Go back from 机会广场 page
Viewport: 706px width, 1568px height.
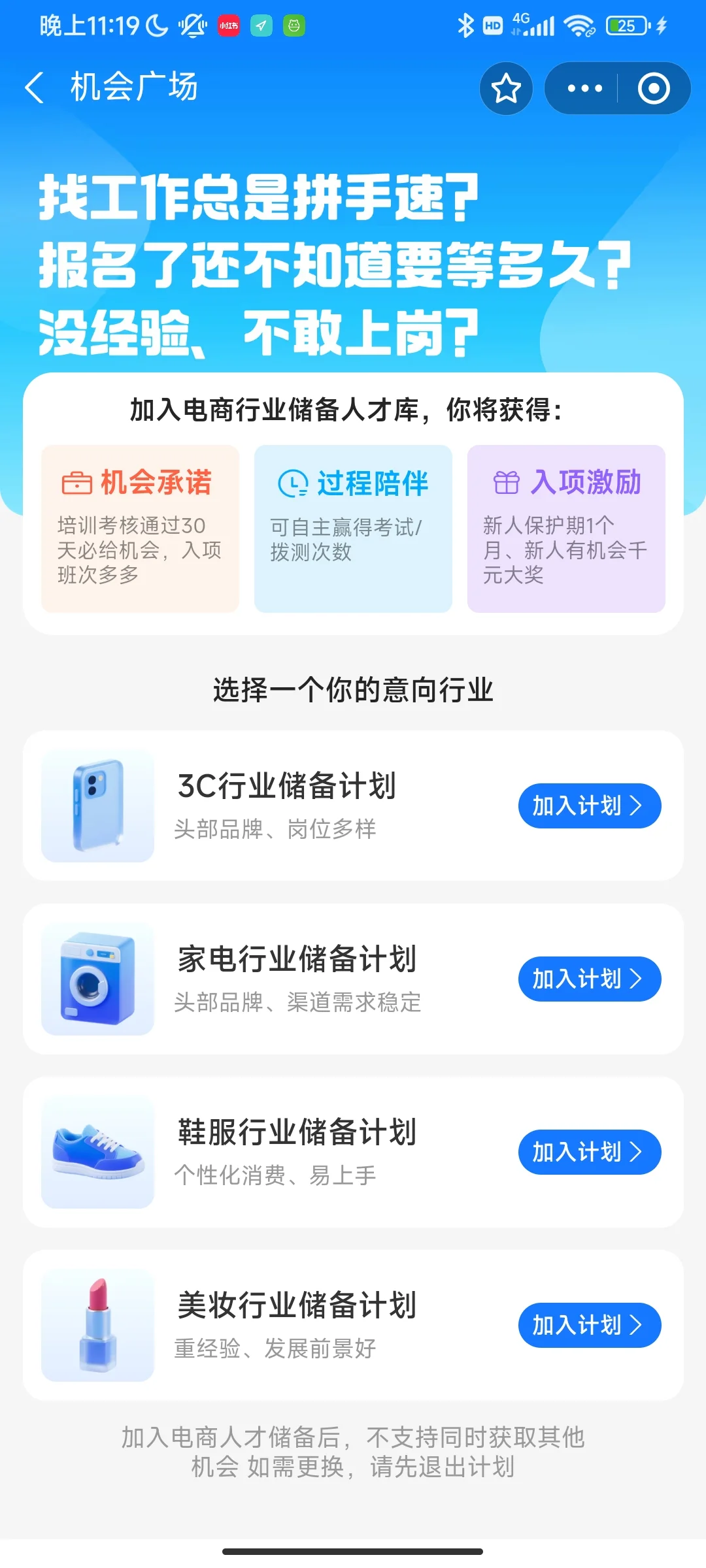coord(34,88)
